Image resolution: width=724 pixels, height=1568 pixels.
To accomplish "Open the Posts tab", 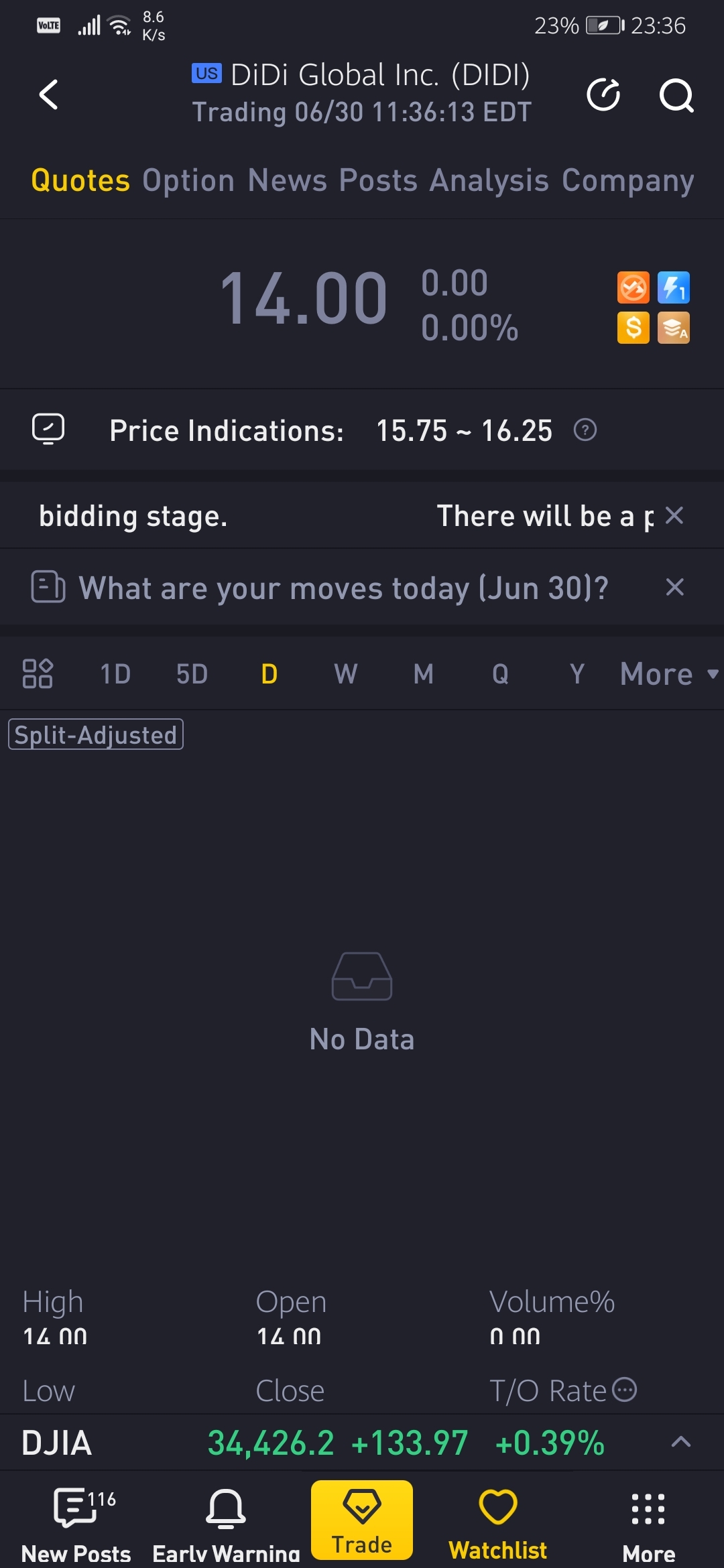I will pos(378,181).
